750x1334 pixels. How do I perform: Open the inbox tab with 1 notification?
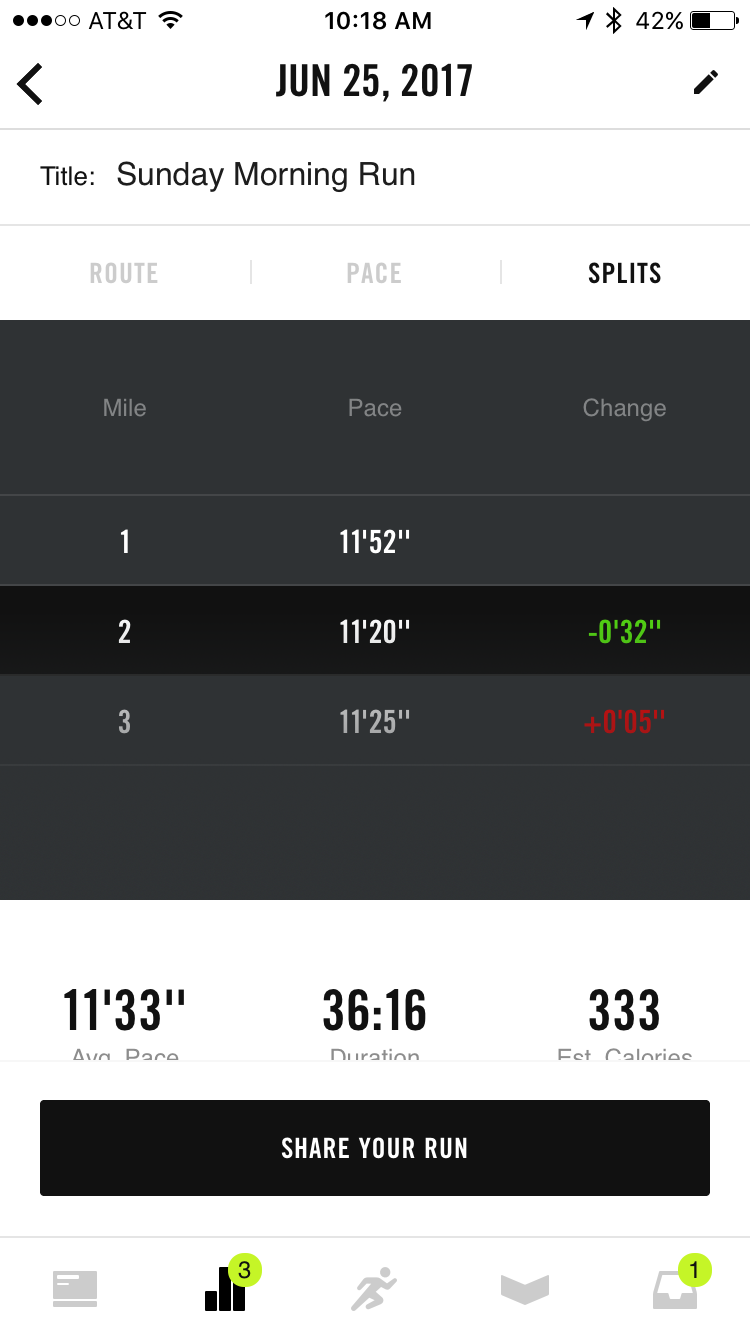[675, 1288]
